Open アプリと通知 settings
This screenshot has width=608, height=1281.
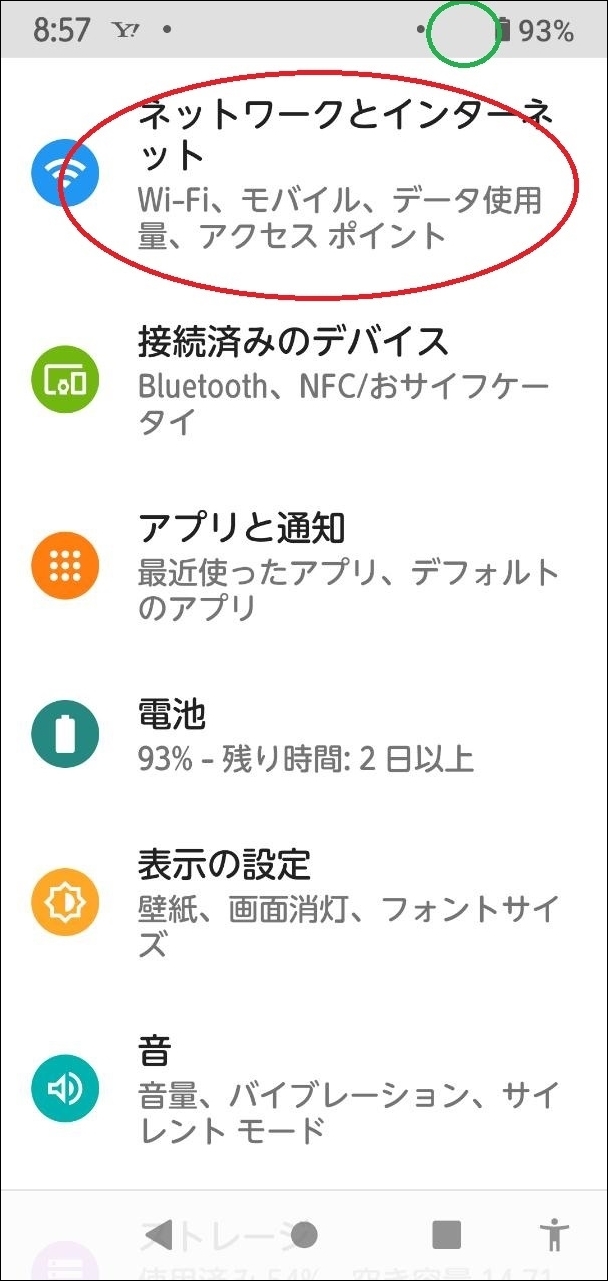tap(304, 566)
